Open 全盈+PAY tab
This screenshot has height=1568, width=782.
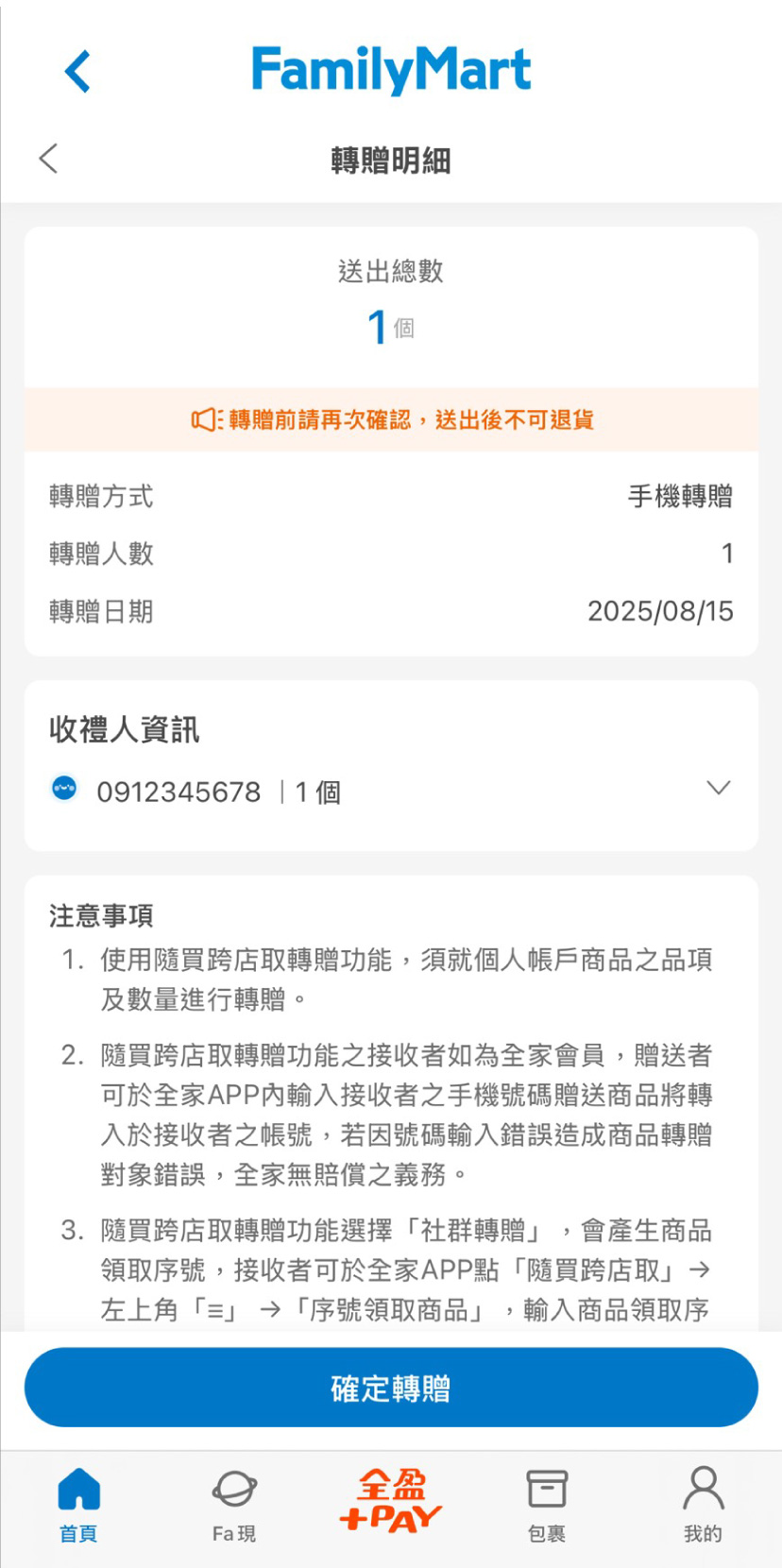pyautogui.click(x=391, y=1502)
